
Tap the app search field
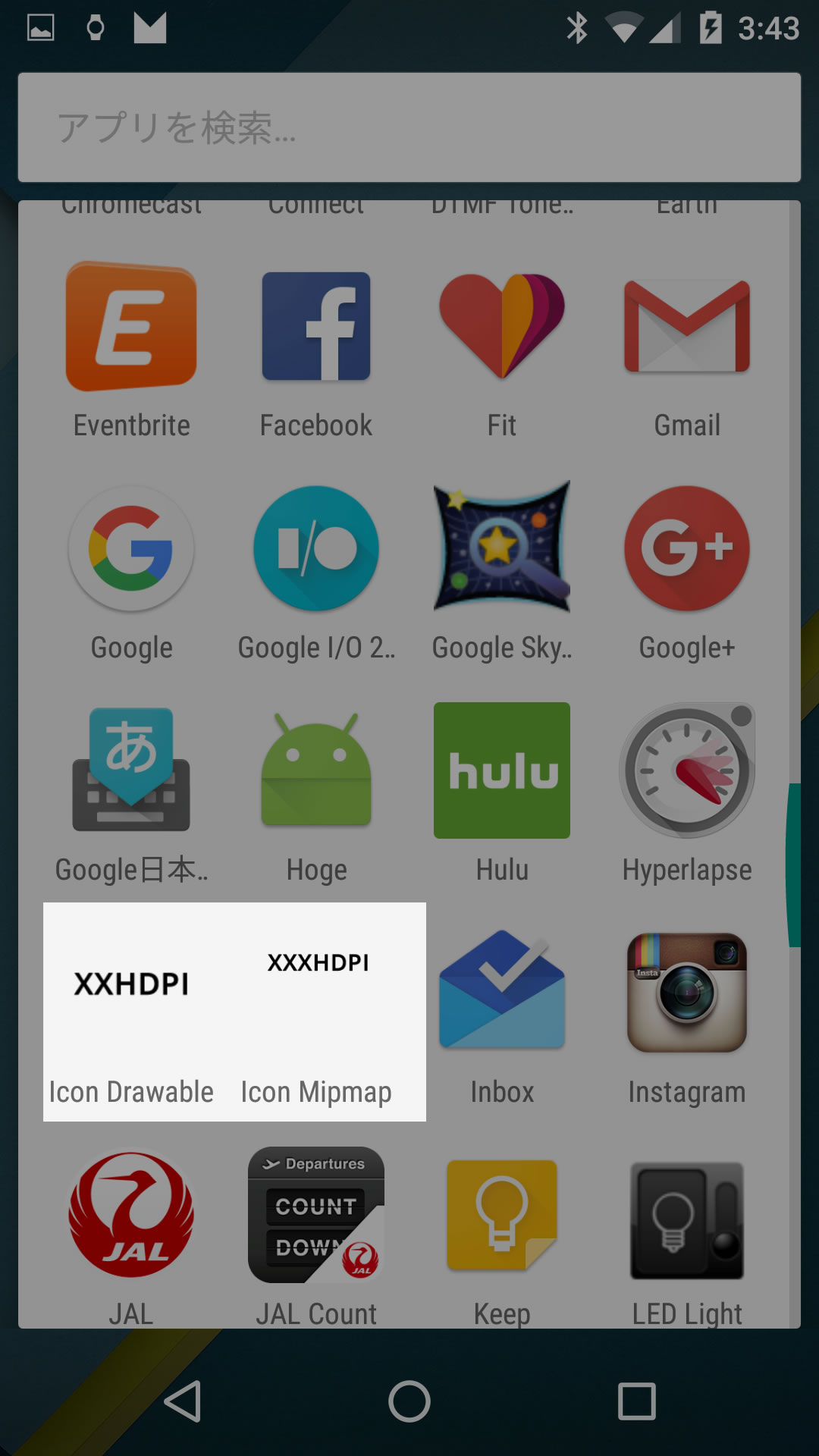409,127
